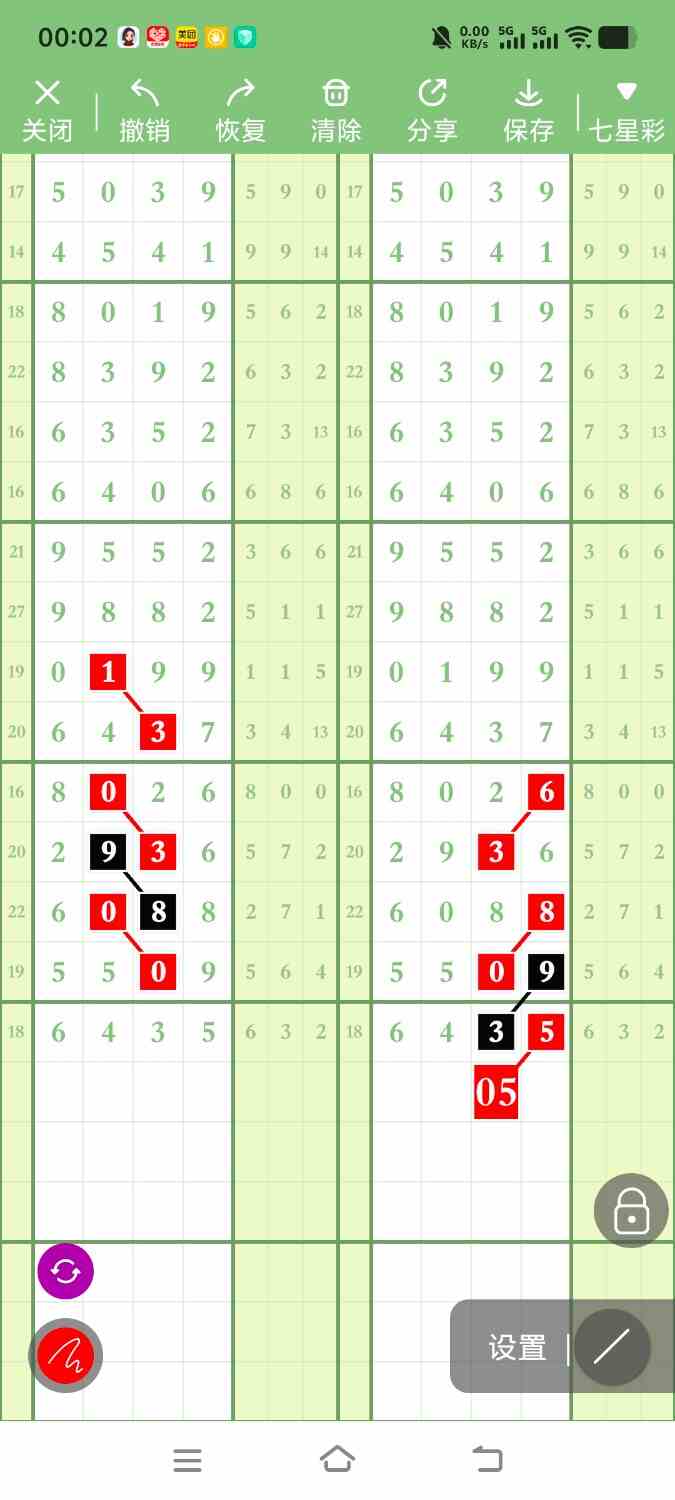Viewport: 675px width, 1500px height.
Task: Save the chart (保存)
Action: coord(528,110)
